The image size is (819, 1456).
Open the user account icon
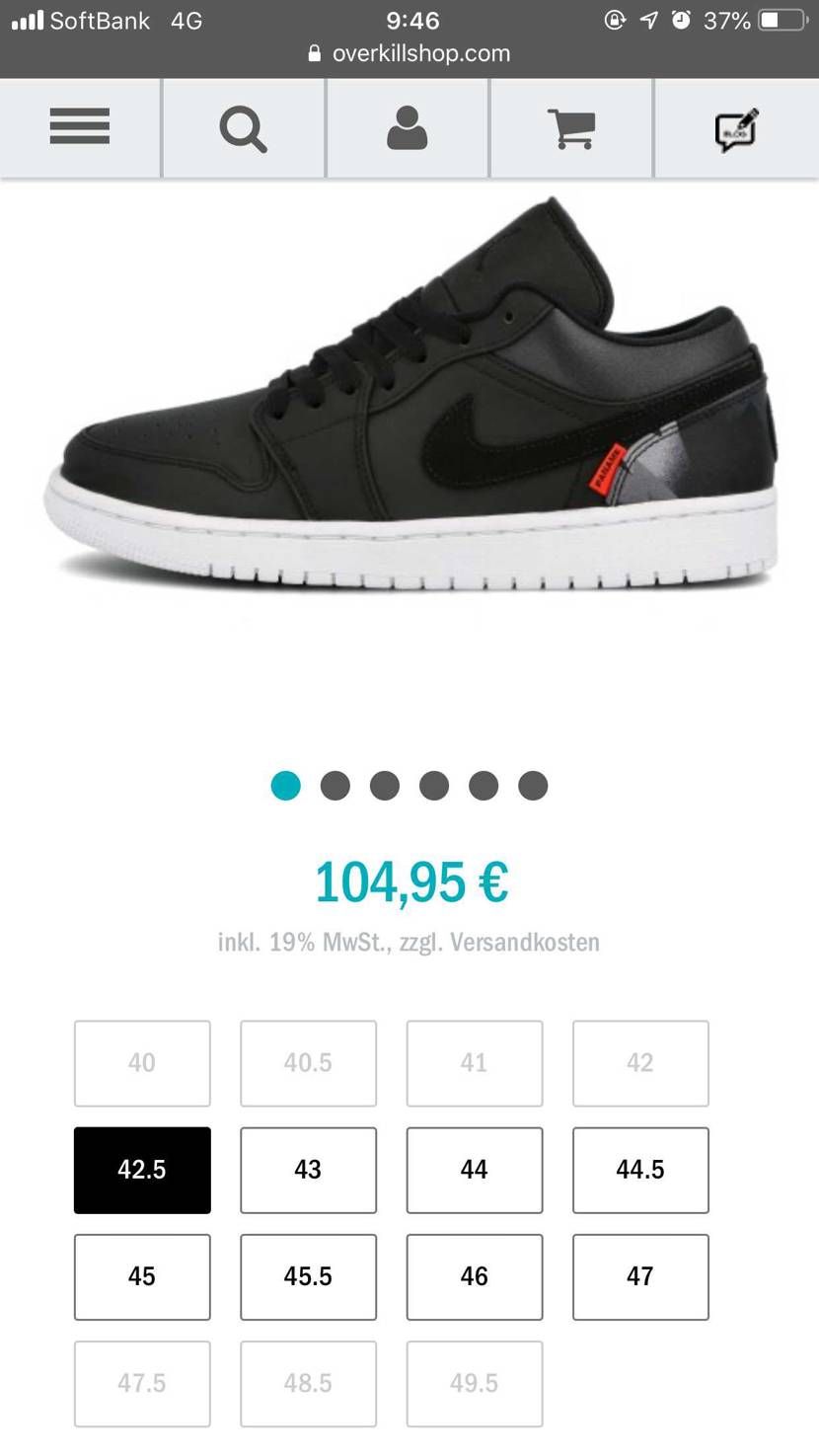point(408,127)
